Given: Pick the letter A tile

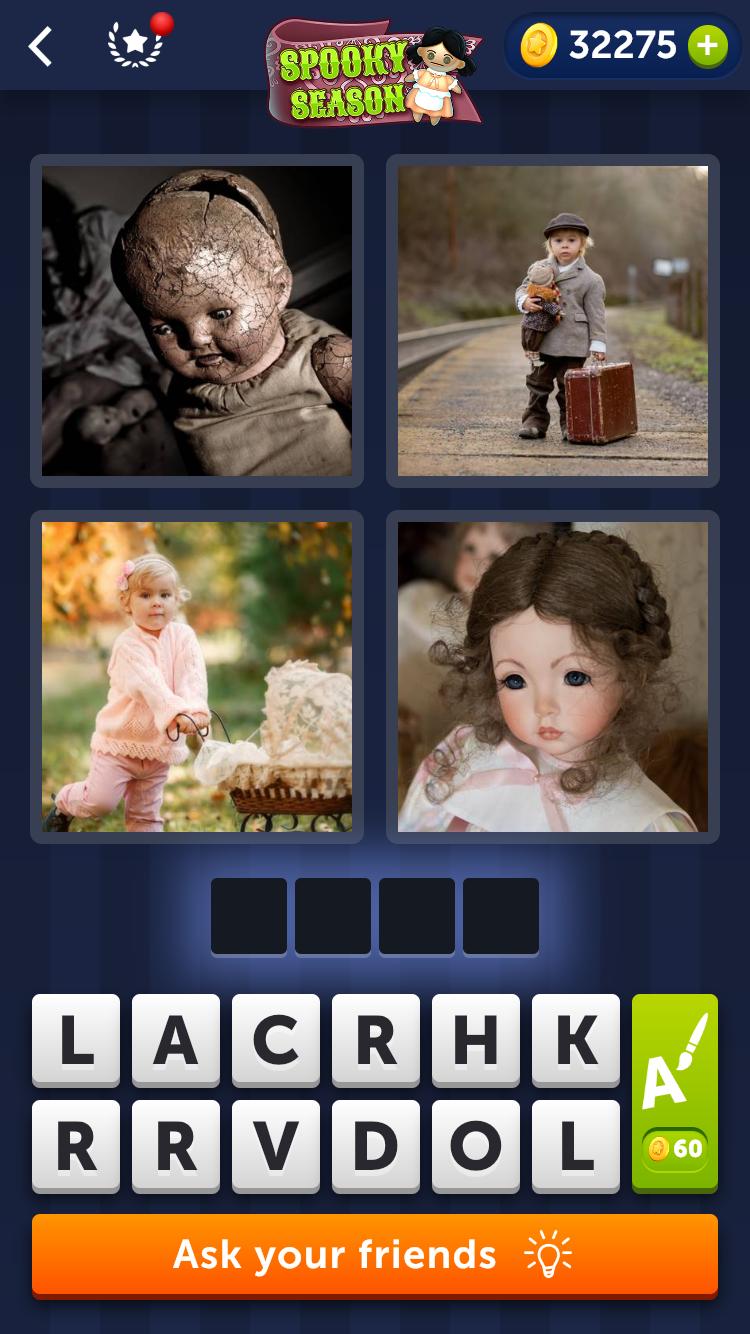Looking at the screenshot, I should [176, 1039].
